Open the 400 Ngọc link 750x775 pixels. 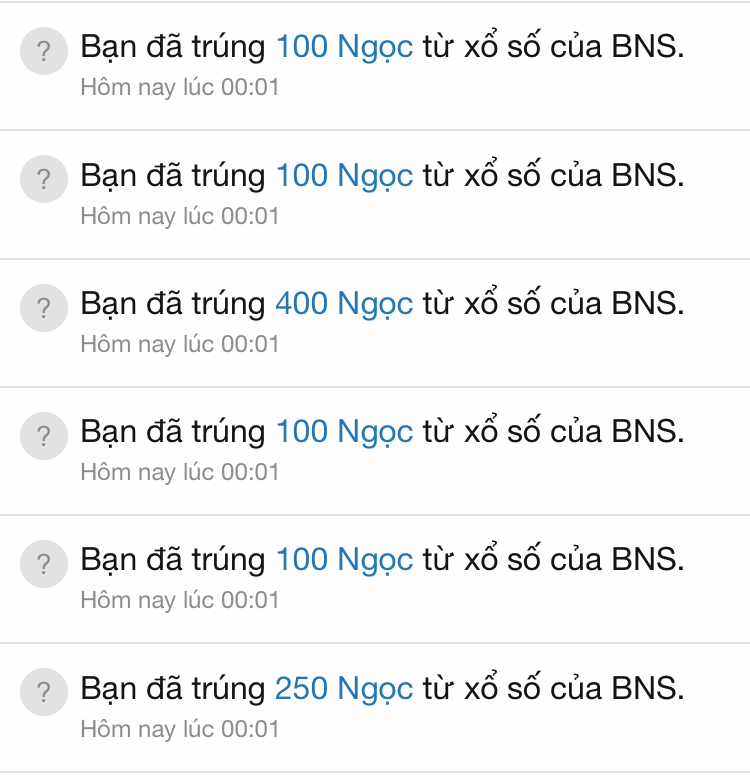(343, 303)
